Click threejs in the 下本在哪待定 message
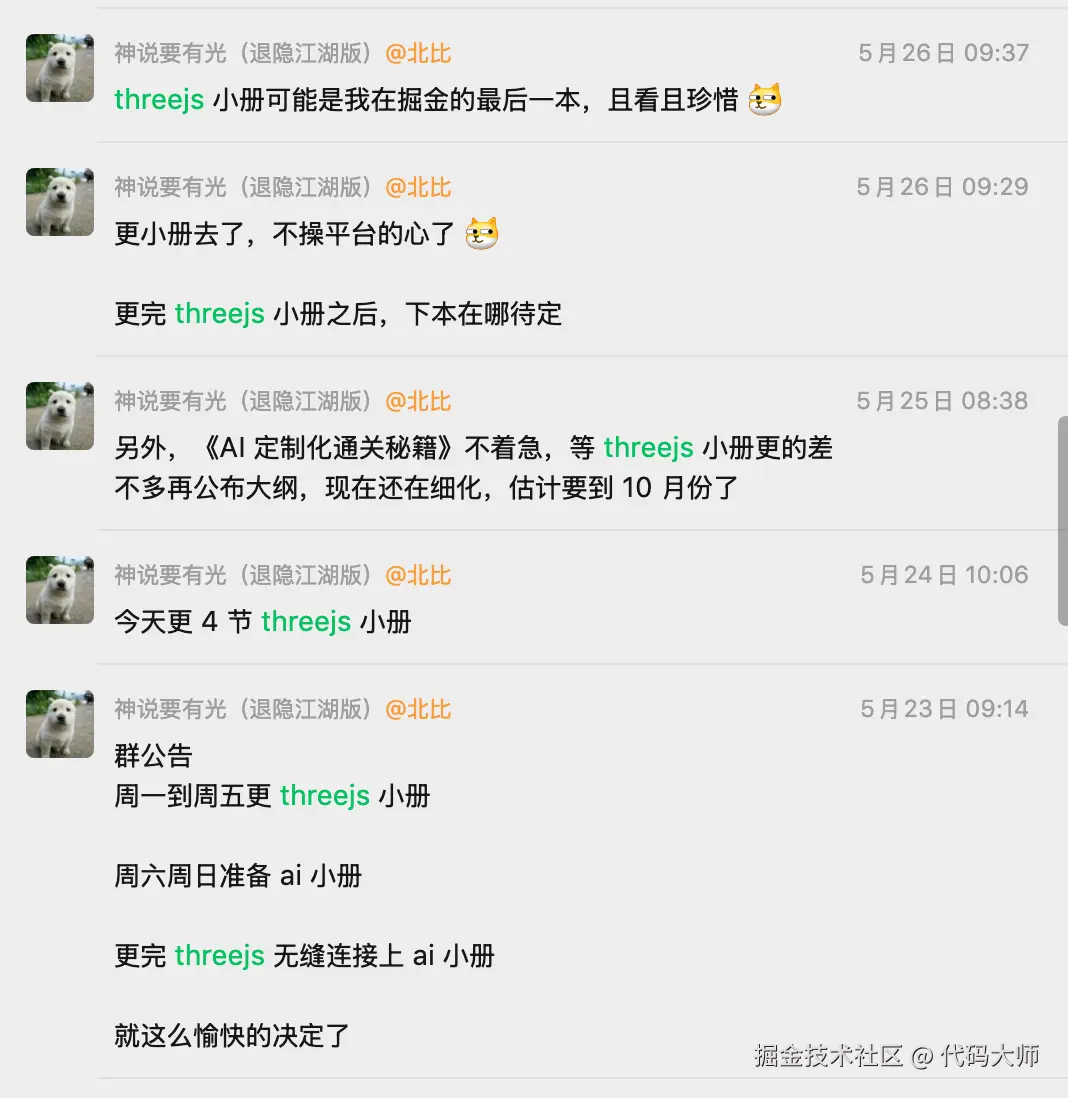The height and width of the screenshot is (1098, 1068). pos(218,314)
